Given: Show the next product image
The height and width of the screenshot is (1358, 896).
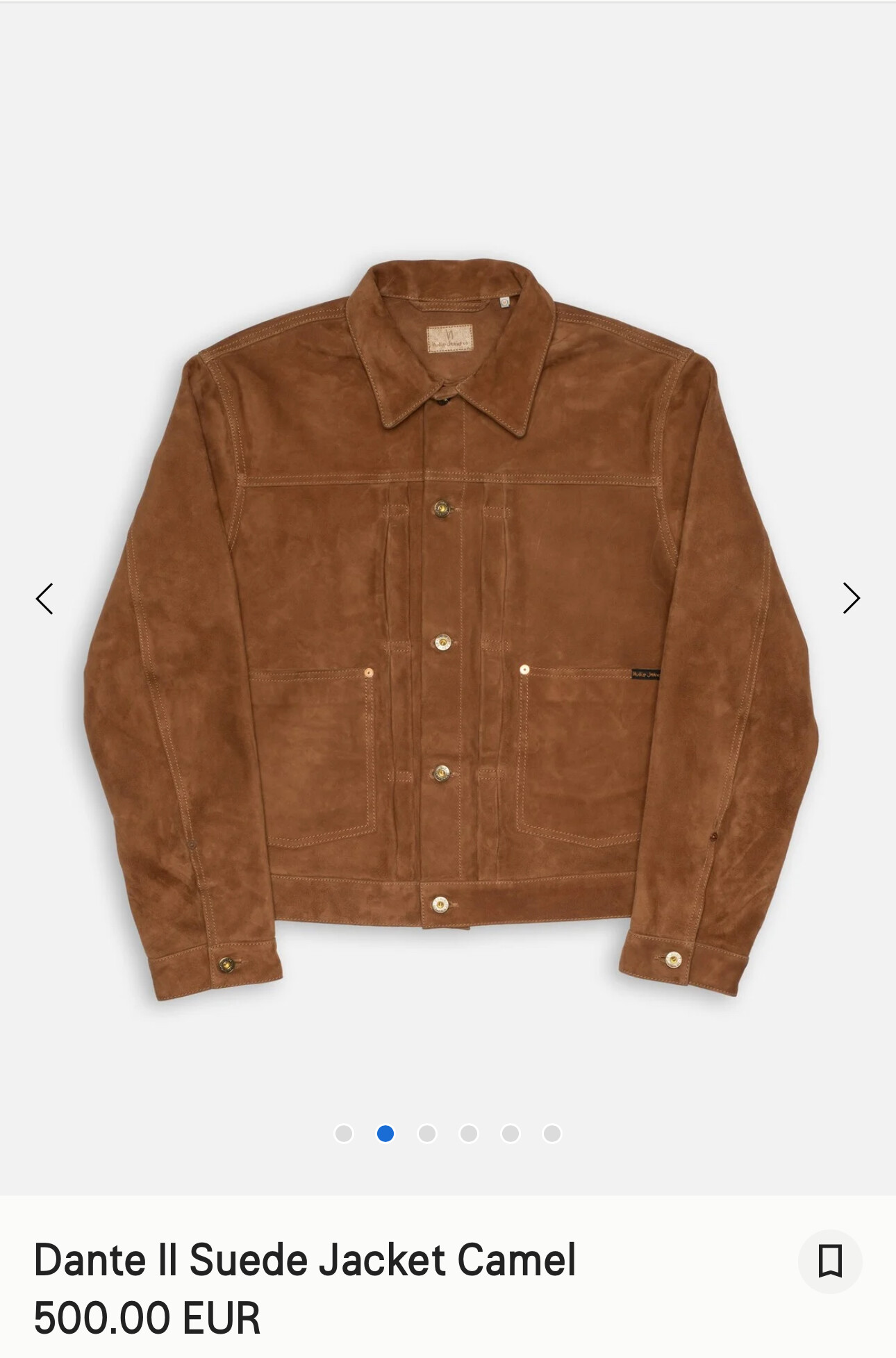Looking at the screenshot, I should click(851, 598).
